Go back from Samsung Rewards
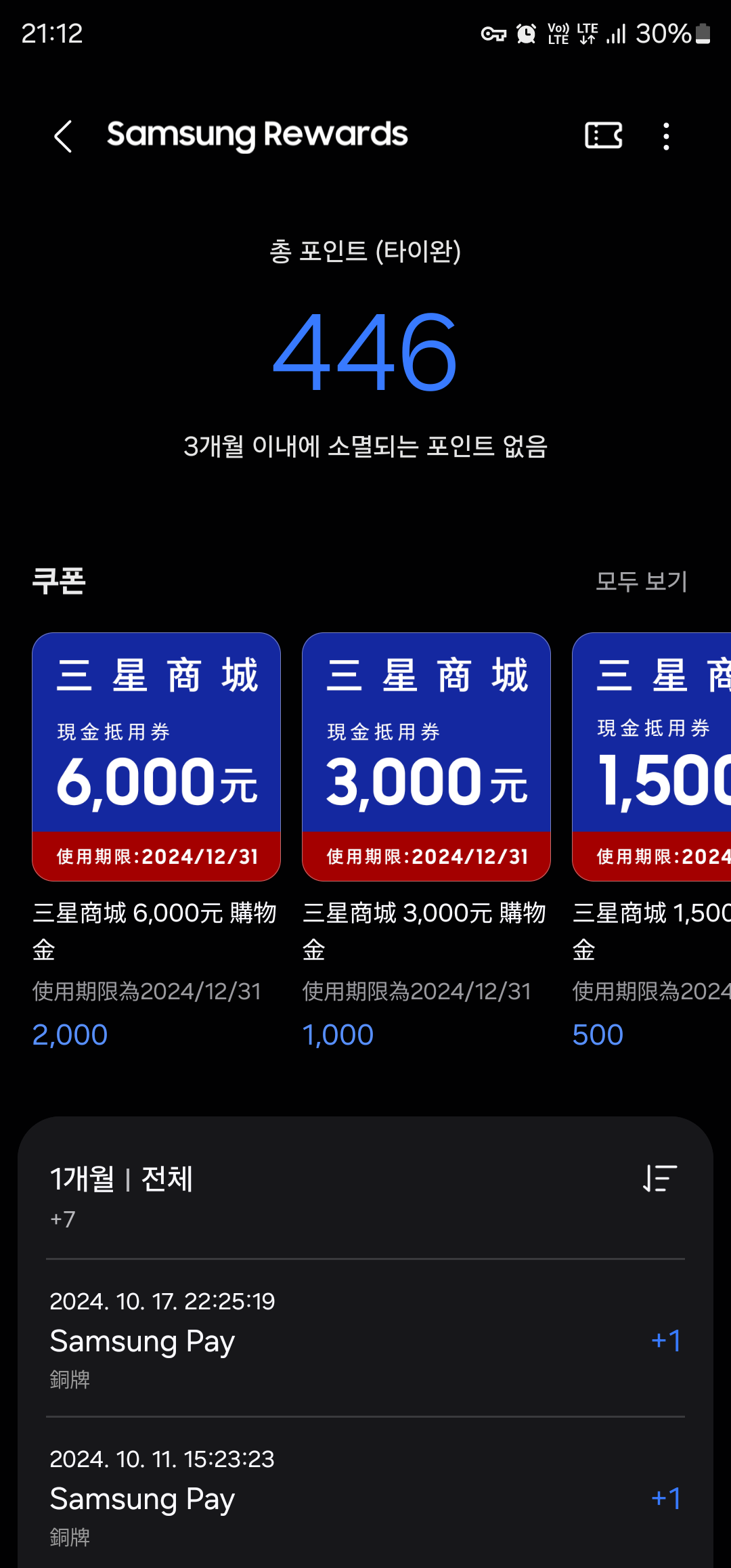Screen dimensions: 731x1568 (63, 136)
